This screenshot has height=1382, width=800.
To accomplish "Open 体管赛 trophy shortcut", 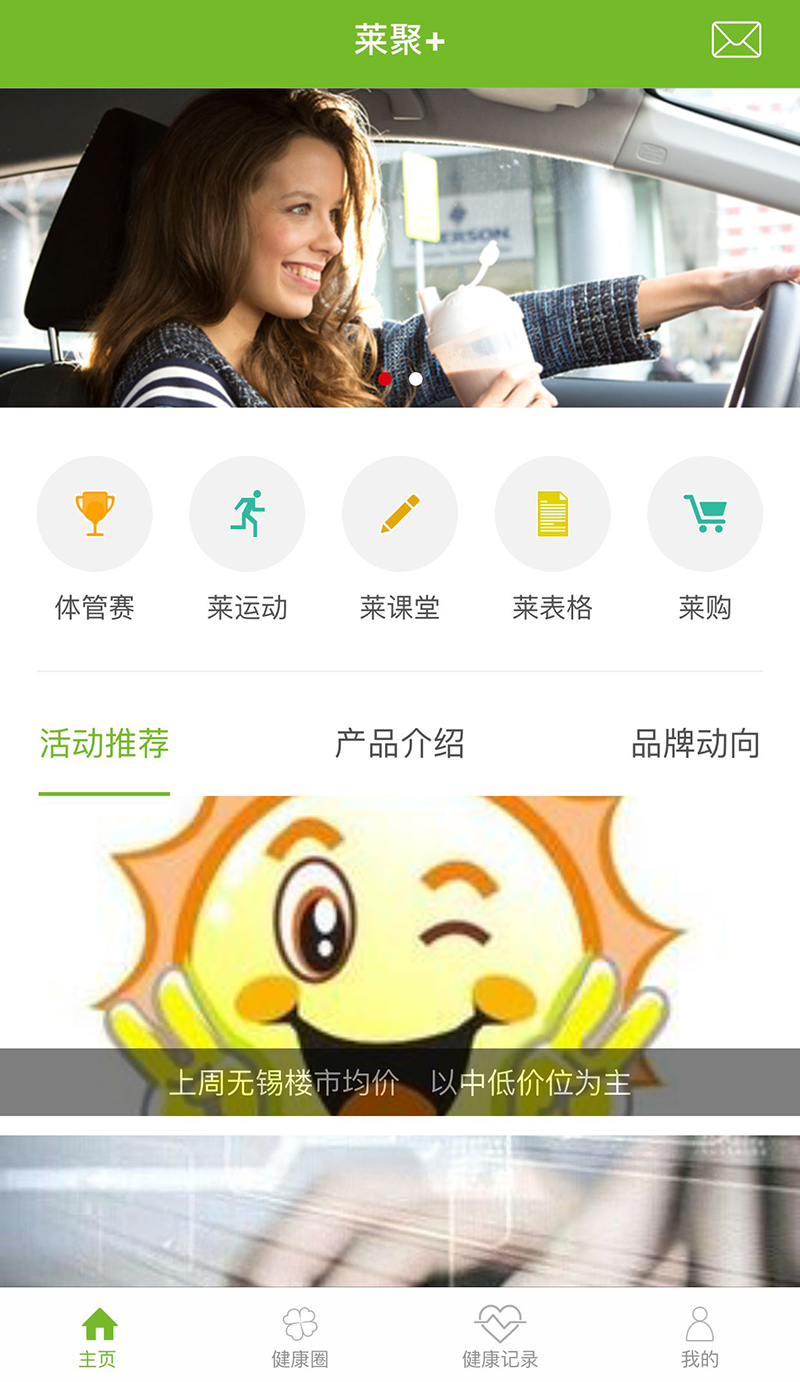I will coord(95,514).
